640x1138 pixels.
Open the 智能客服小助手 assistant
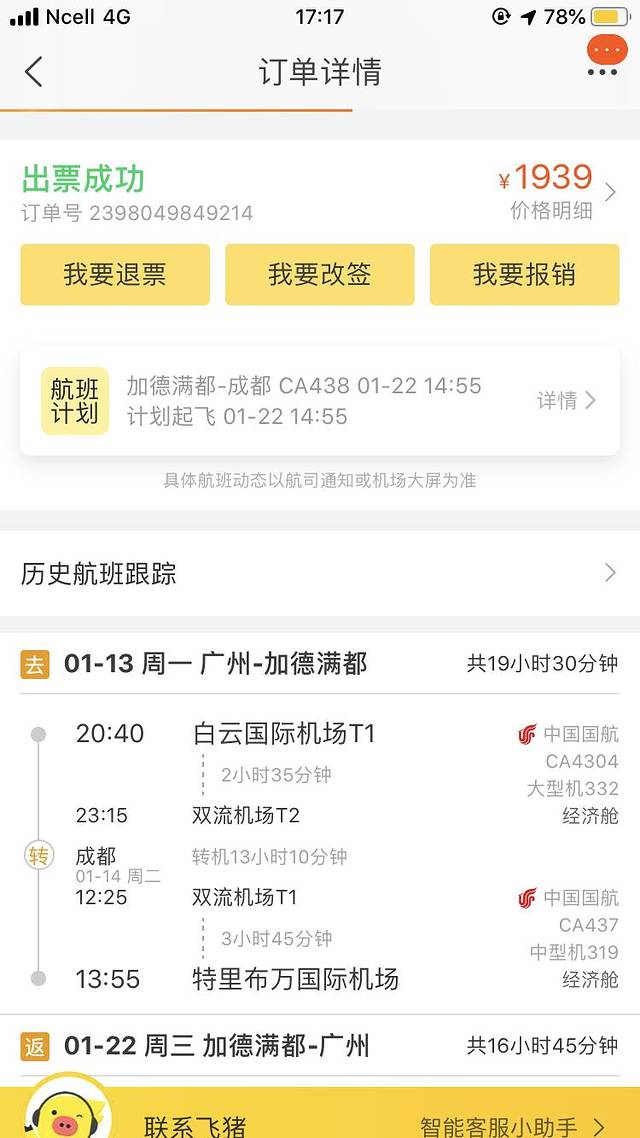pos(512,1125)
